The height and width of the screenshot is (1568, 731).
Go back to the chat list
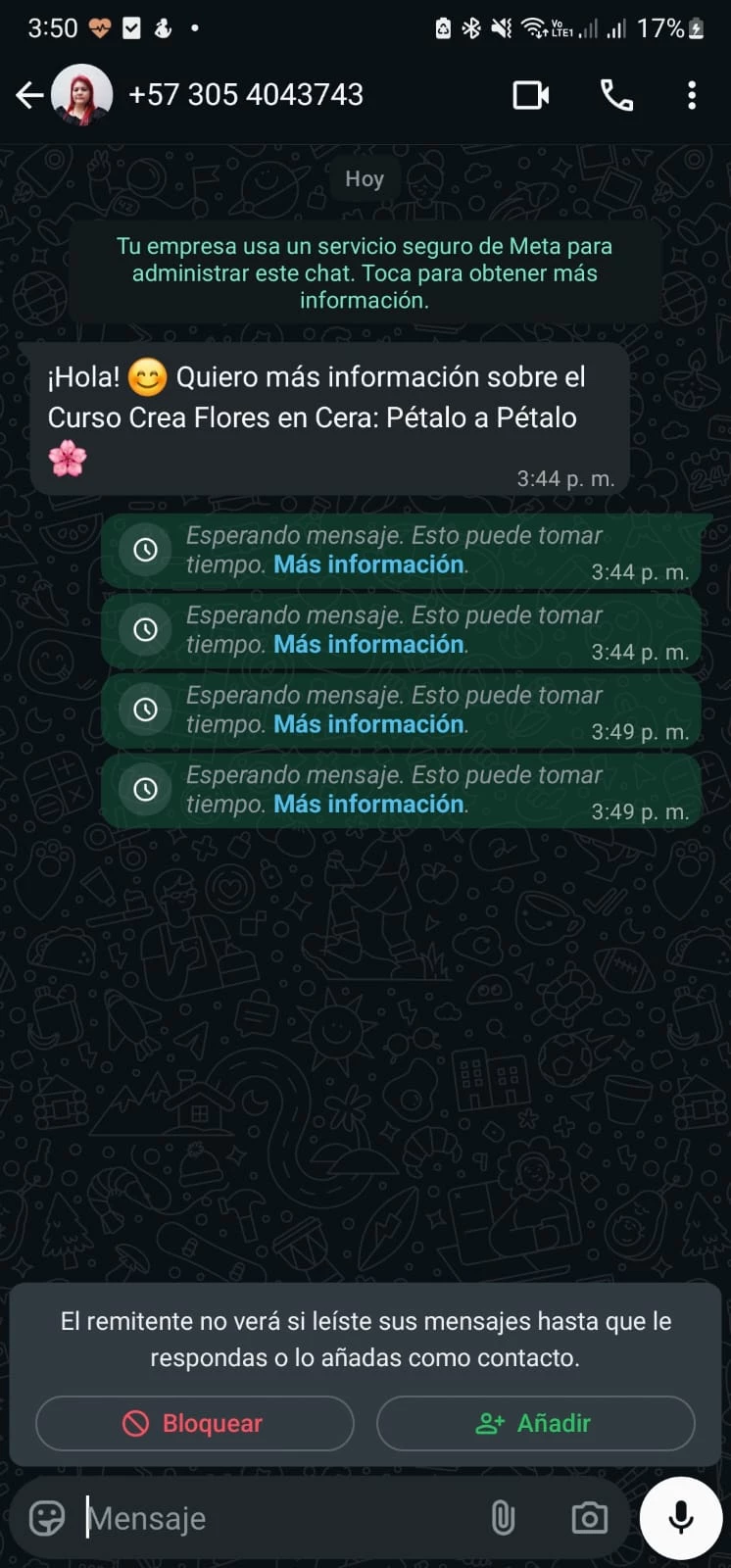29,95
